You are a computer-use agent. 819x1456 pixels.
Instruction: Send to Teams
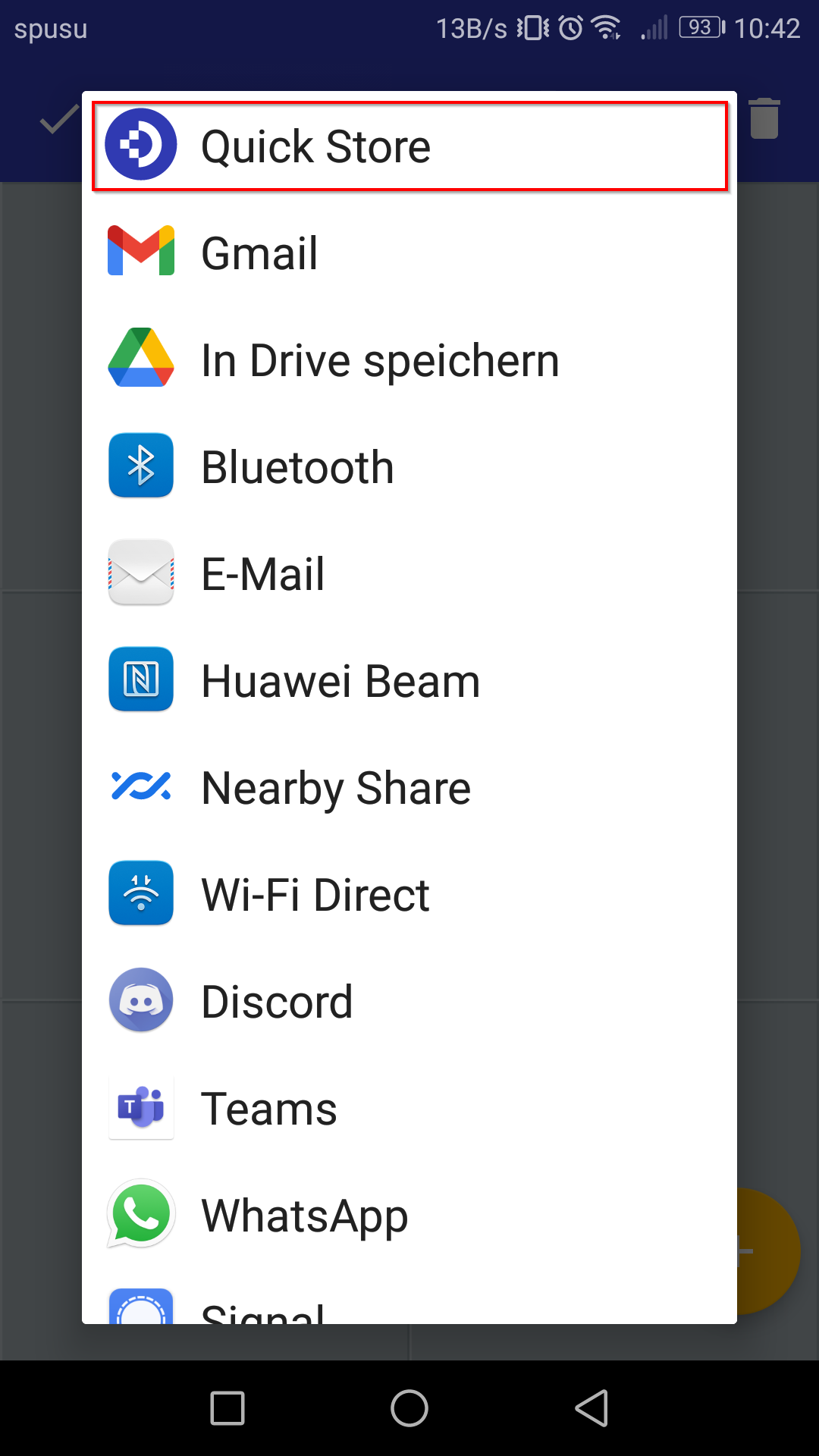point(409,1108)
